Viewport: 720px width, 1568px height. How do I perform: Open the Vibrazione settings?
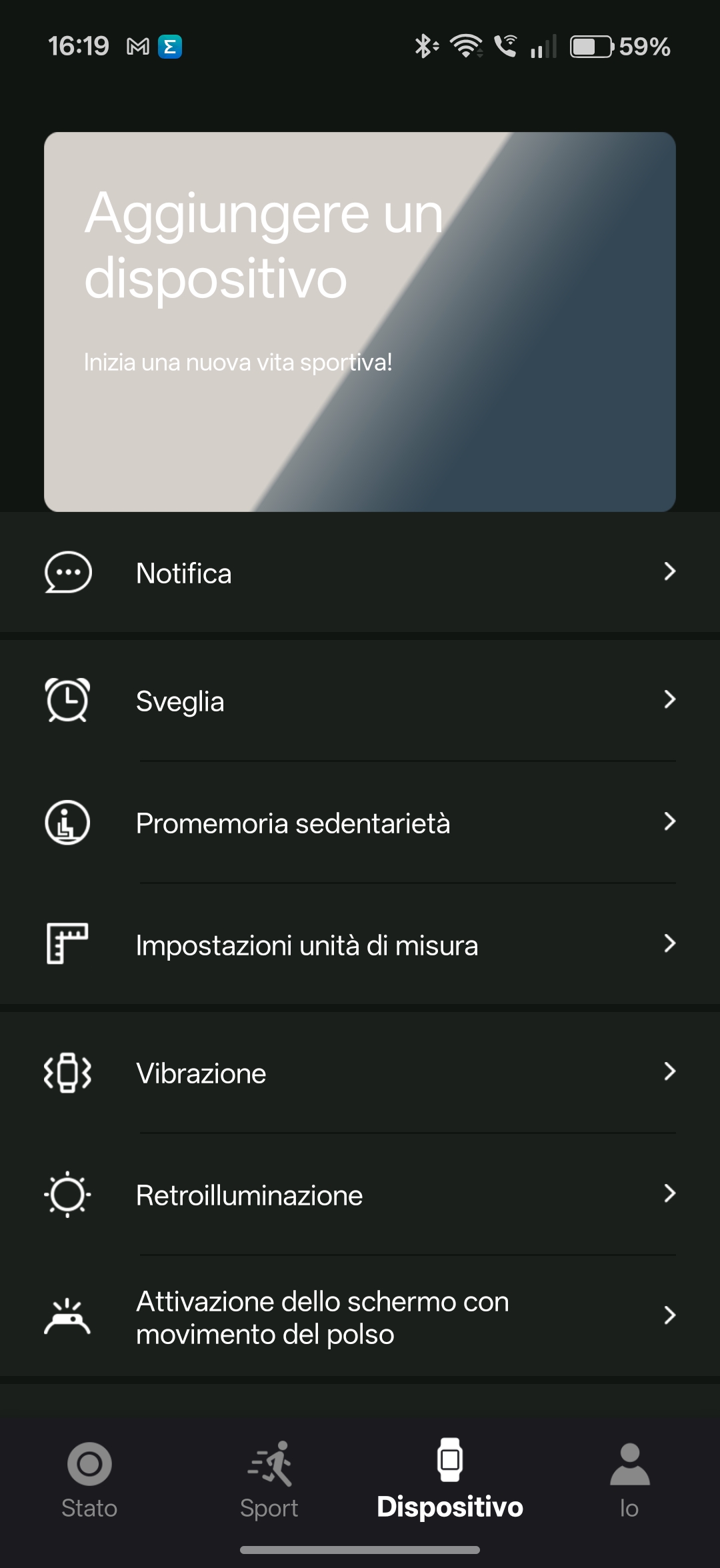click(360, 1073)
